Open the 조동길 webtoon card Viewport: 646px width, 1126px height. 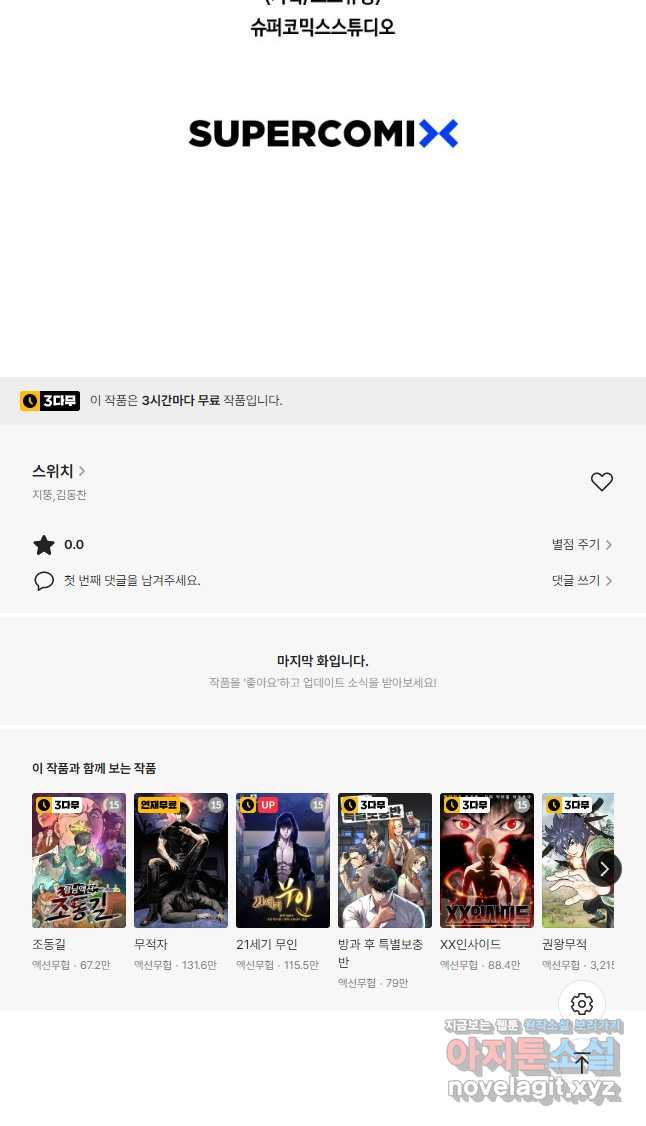click(79, 860)
